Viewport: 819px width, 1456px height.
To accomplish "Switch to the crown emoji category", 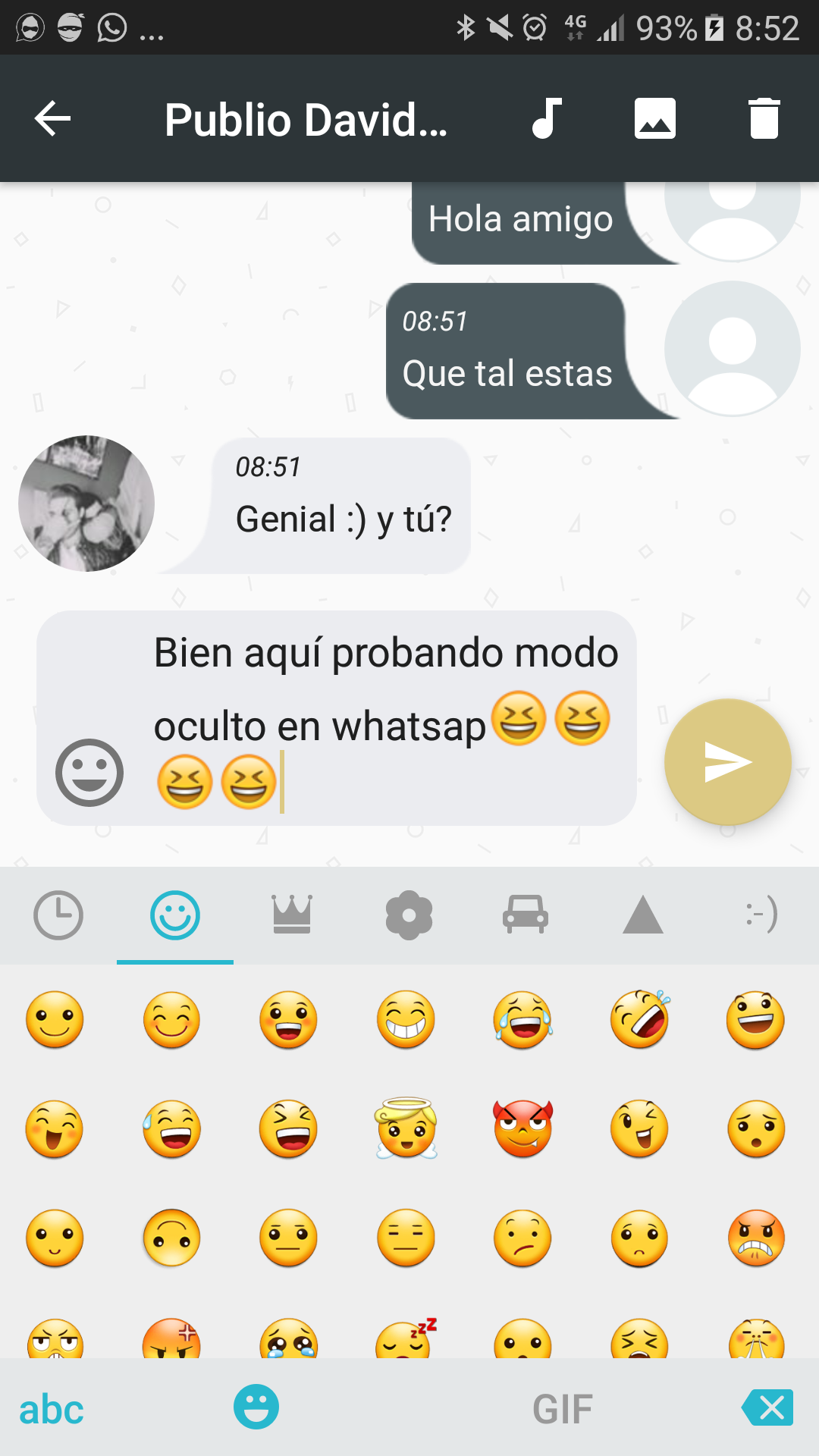I will coord(292,915).
